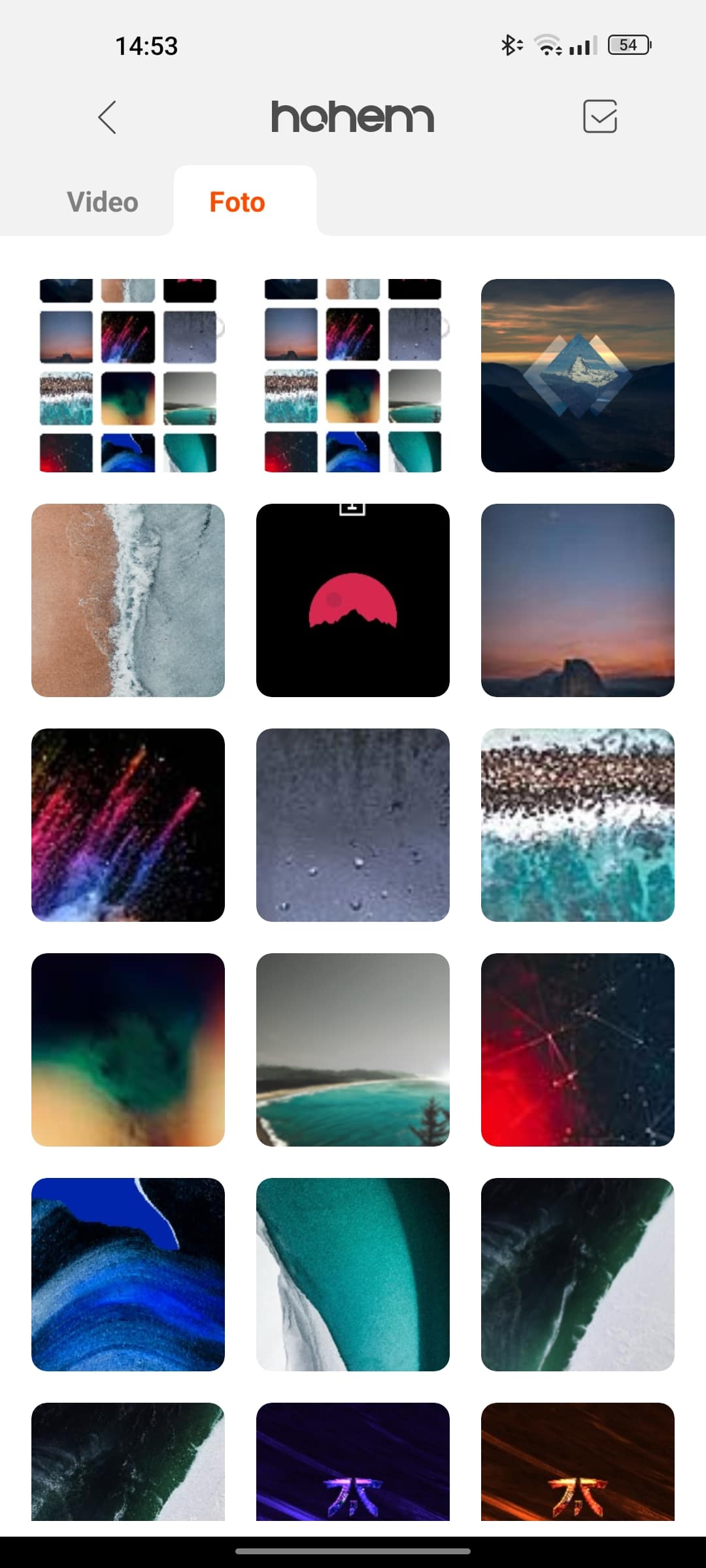Open the beach foam and sand photo
Image resolution: width=706 pixels, height=1568 pixels.
128,600
